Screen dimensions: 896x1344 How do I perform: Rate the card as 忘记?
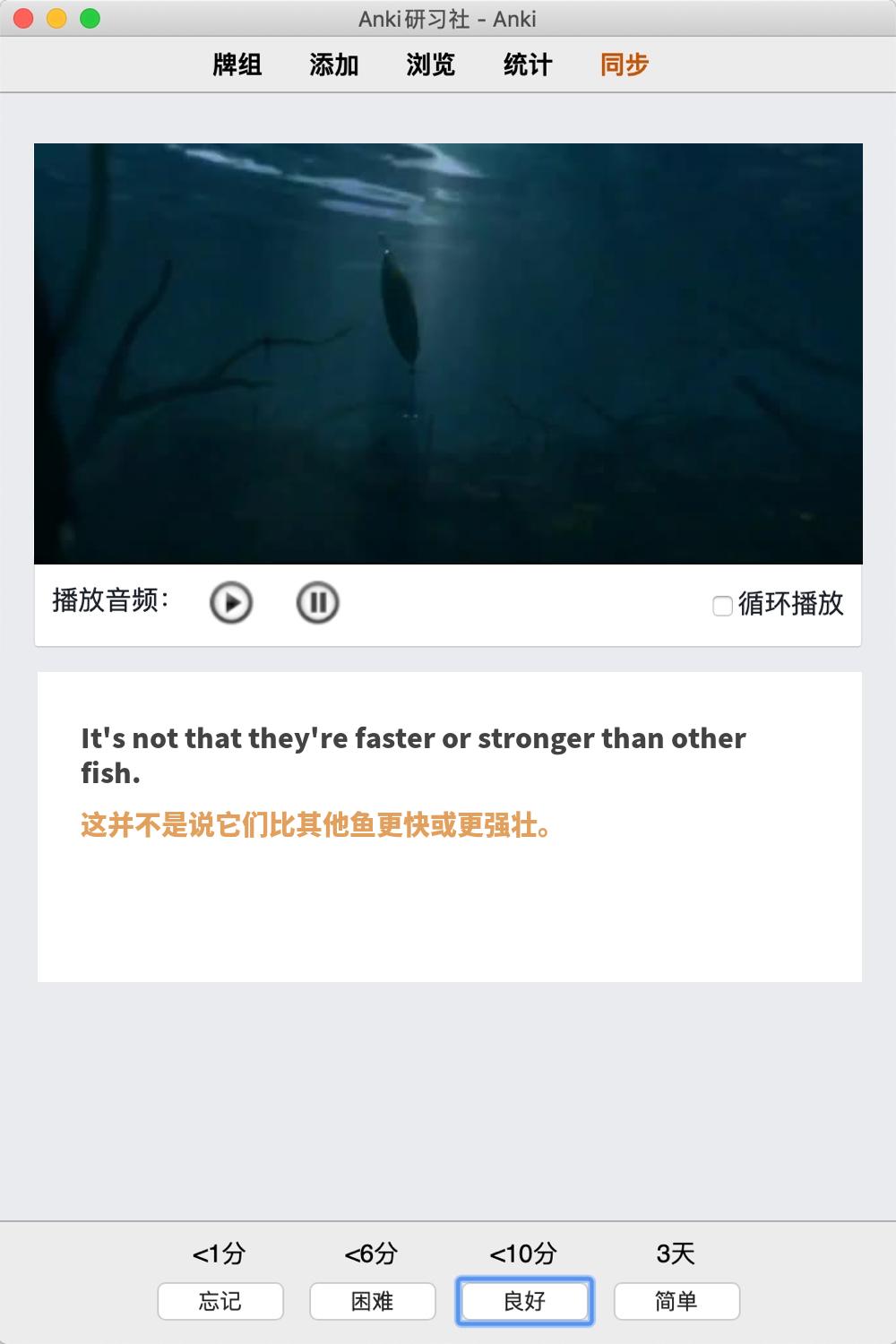(x=220, y=1301)
